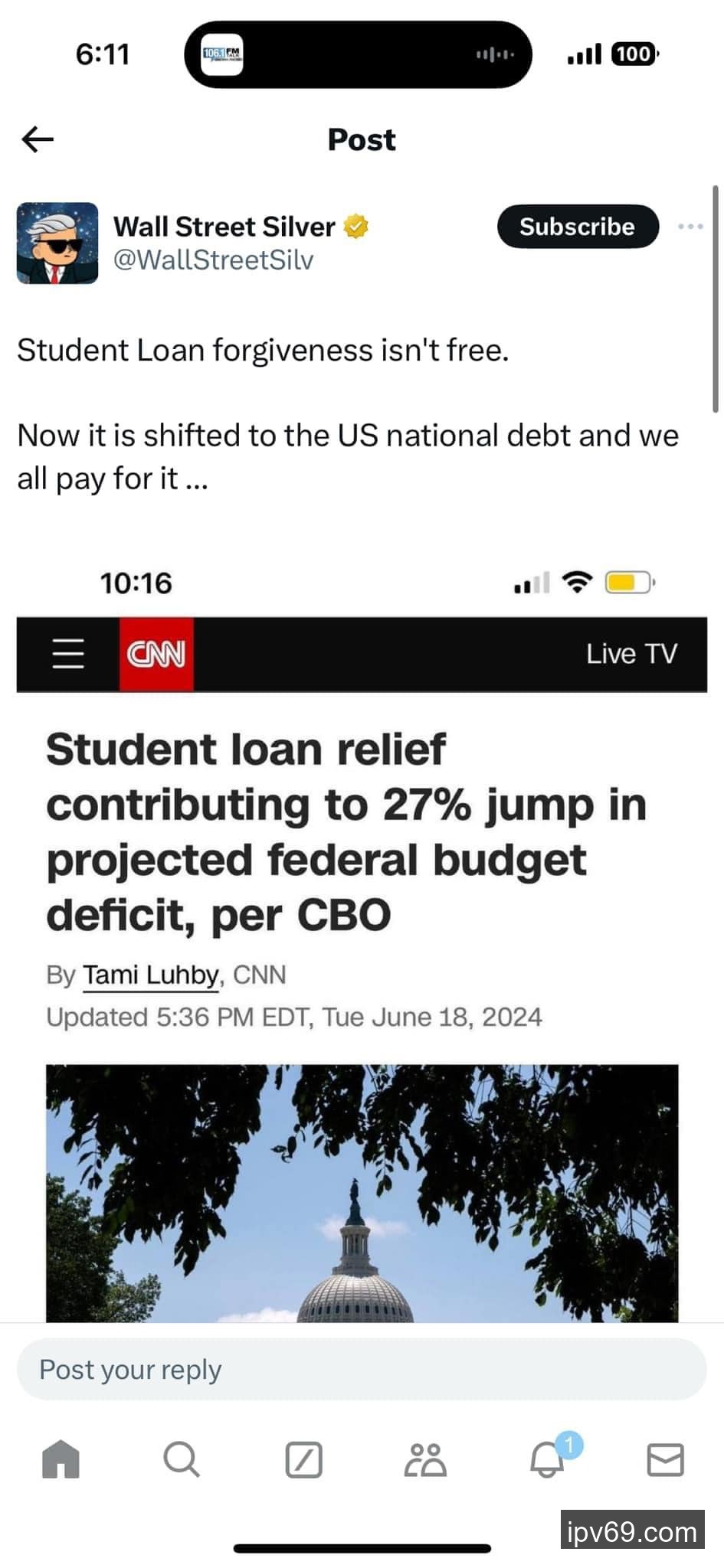Open the post's three-dot overflow menu
The height and width of the screenshot is (1568, 724).
click(x=690, y=227)
